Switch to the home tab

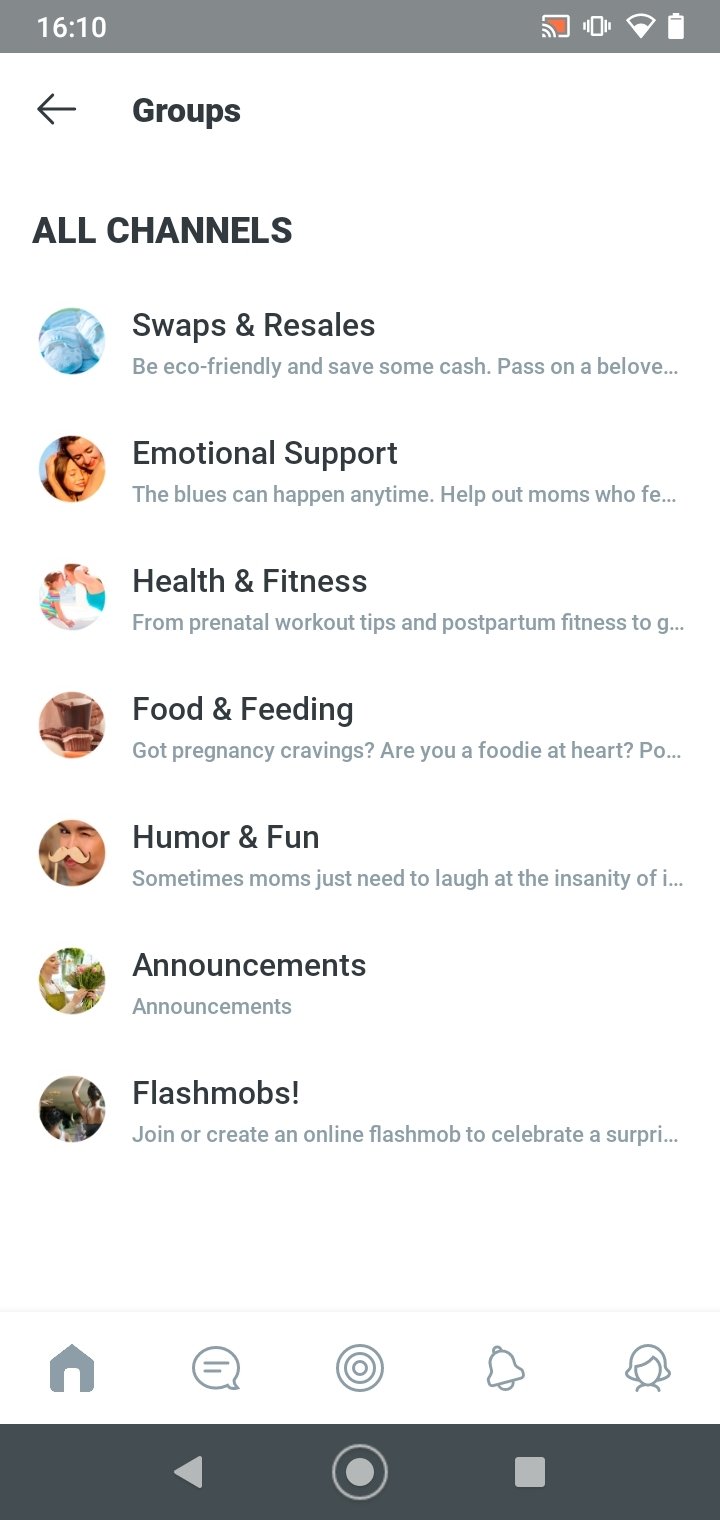[x=72, y=1368]
